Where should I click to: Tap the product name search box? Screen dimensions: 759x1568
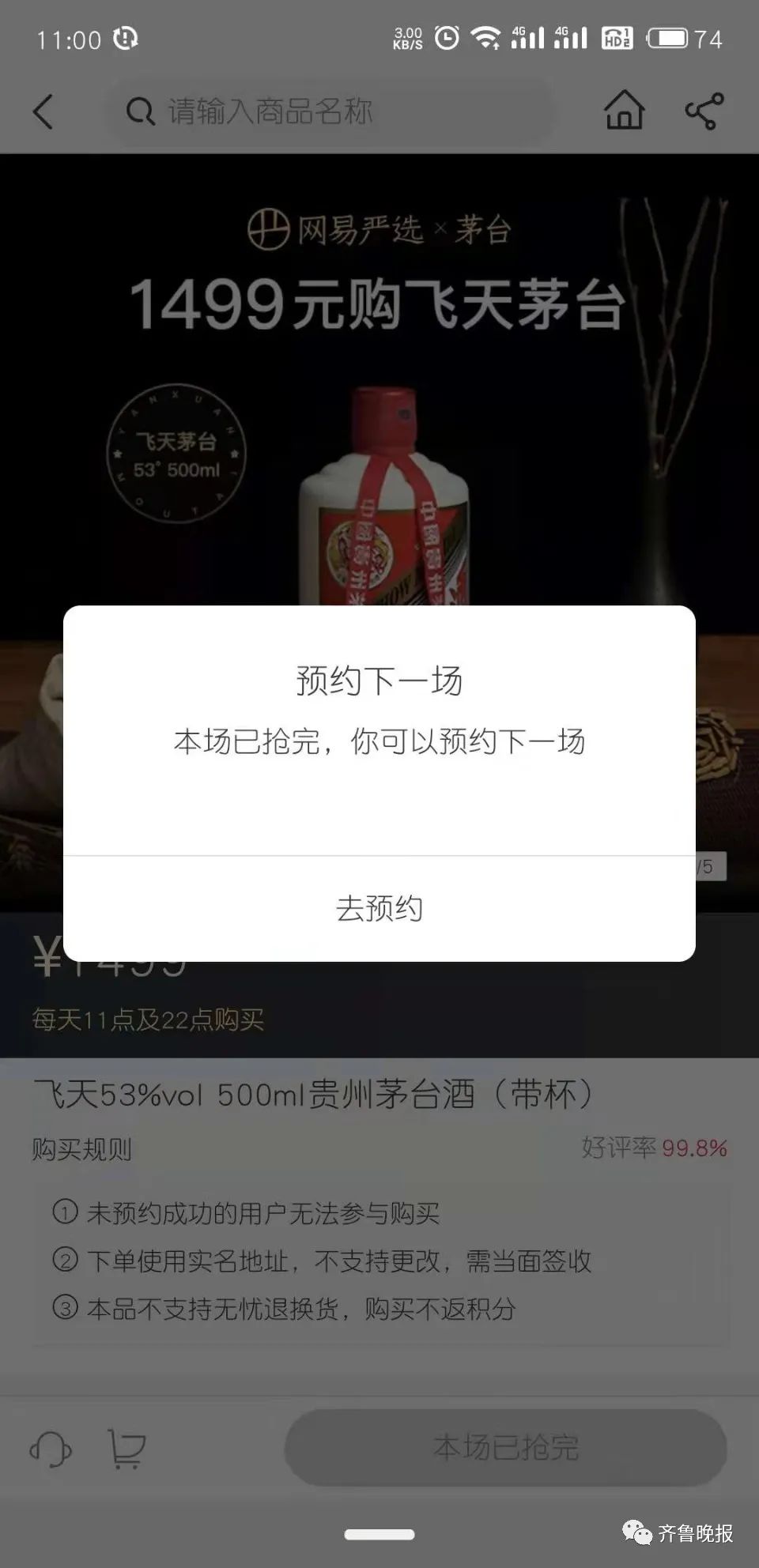(x=332, y=111)
